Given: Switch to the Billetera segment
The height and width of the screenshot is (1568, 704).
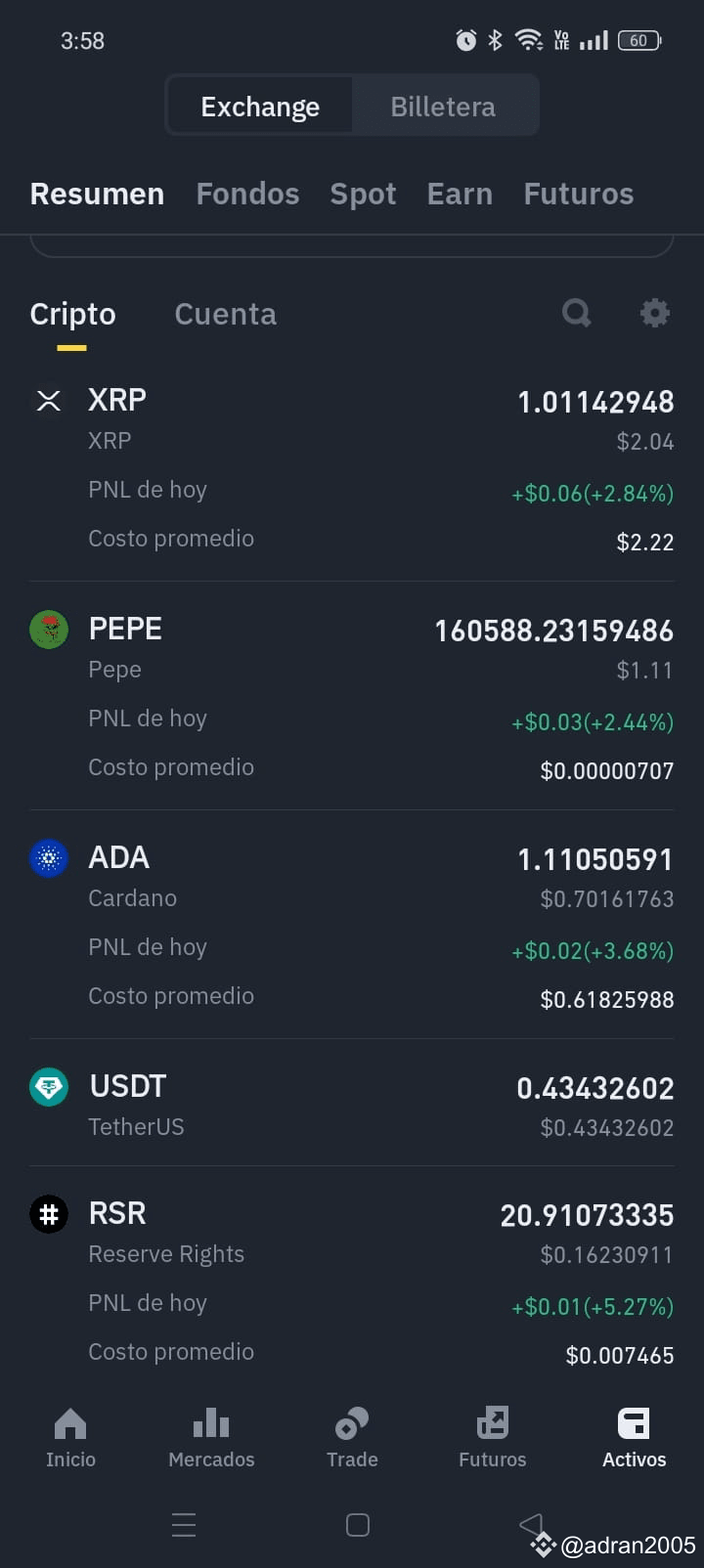Looking at the screenshot, I should tap(443, 107).
